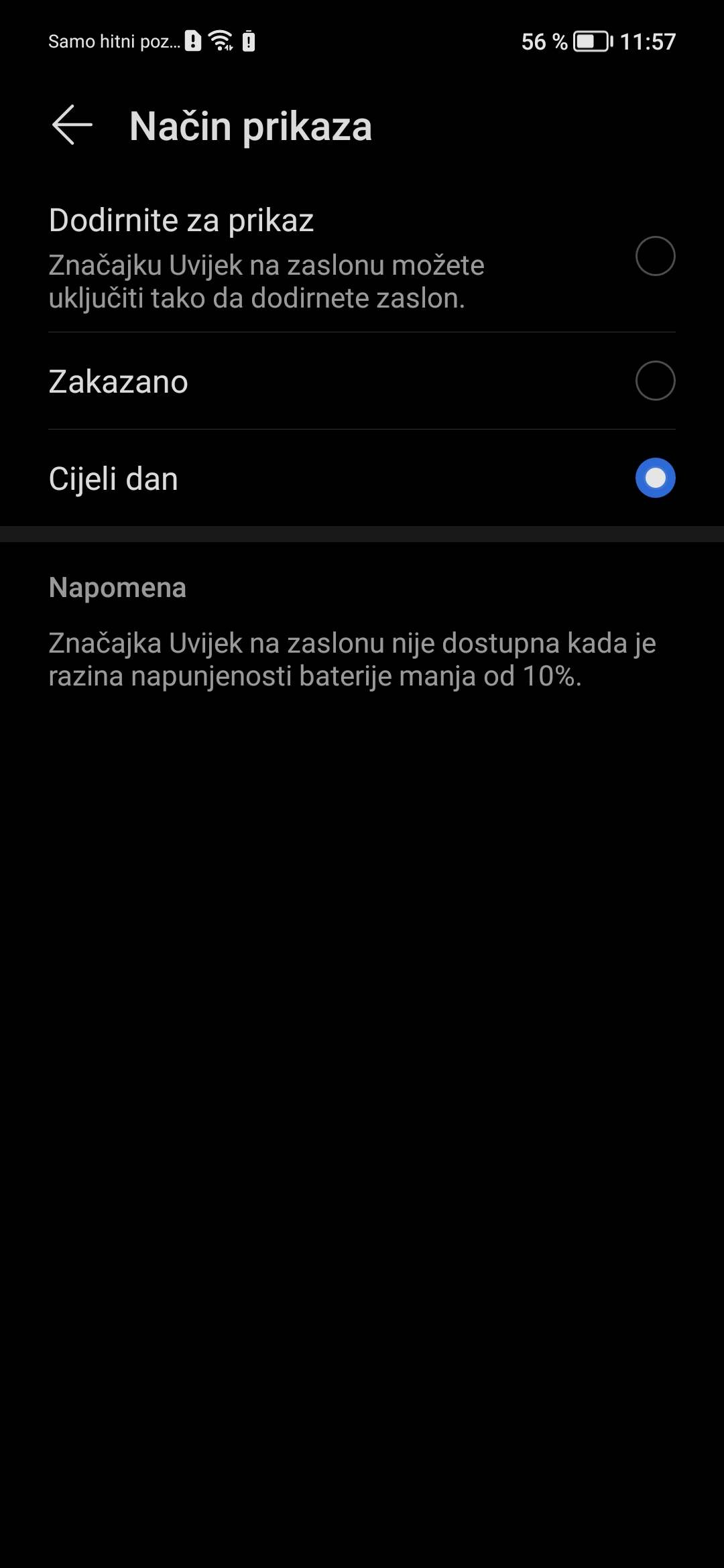The image size is (724, 1568).
Task: Select the Cijeli dan option
Action: click(362, 478)
